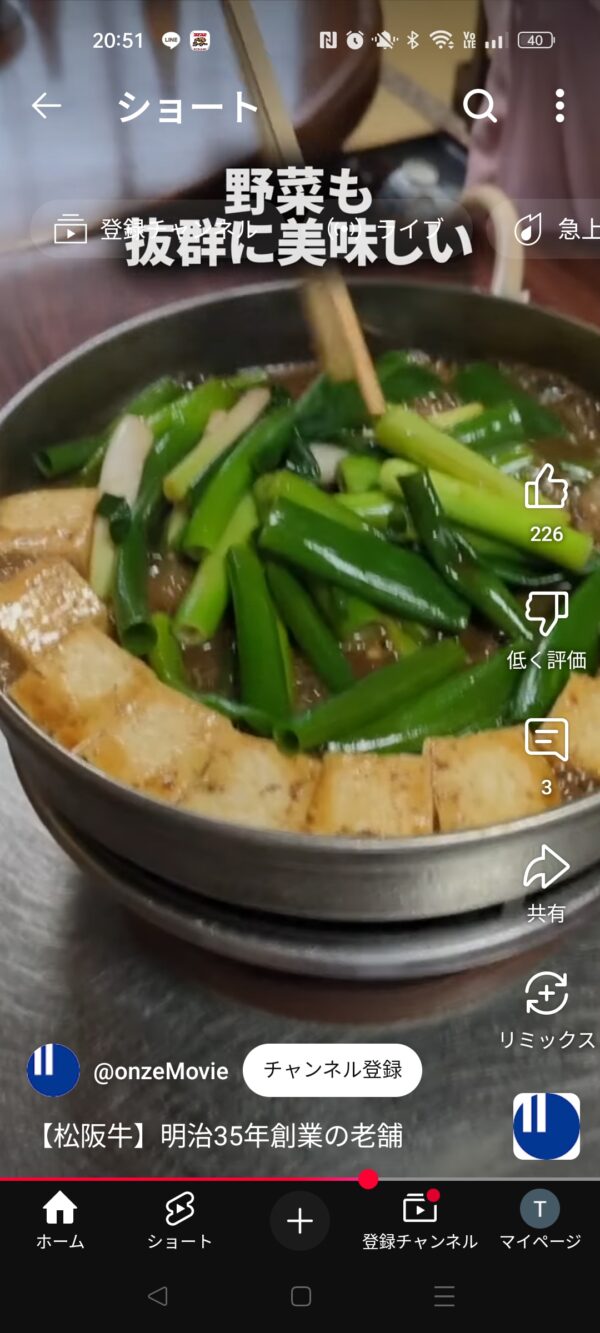The height and width of the screenshot is (1333, 600).
Task: Go back using the top arrow
Action: tap(46, 106)
